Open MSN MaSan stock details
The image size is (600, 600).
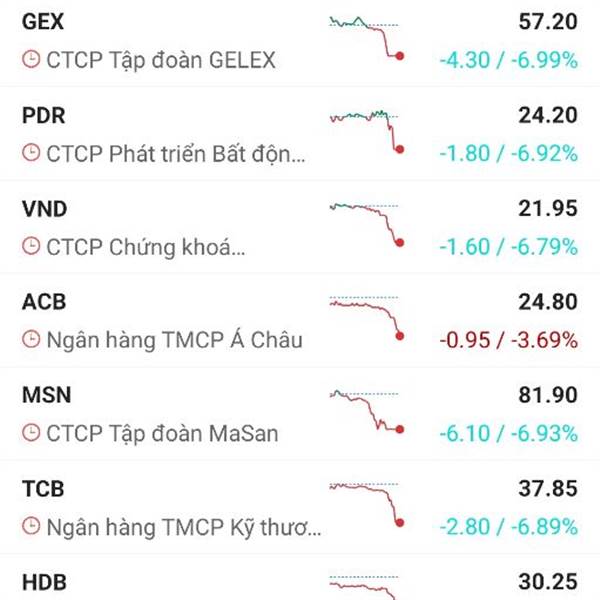point(300,414)
